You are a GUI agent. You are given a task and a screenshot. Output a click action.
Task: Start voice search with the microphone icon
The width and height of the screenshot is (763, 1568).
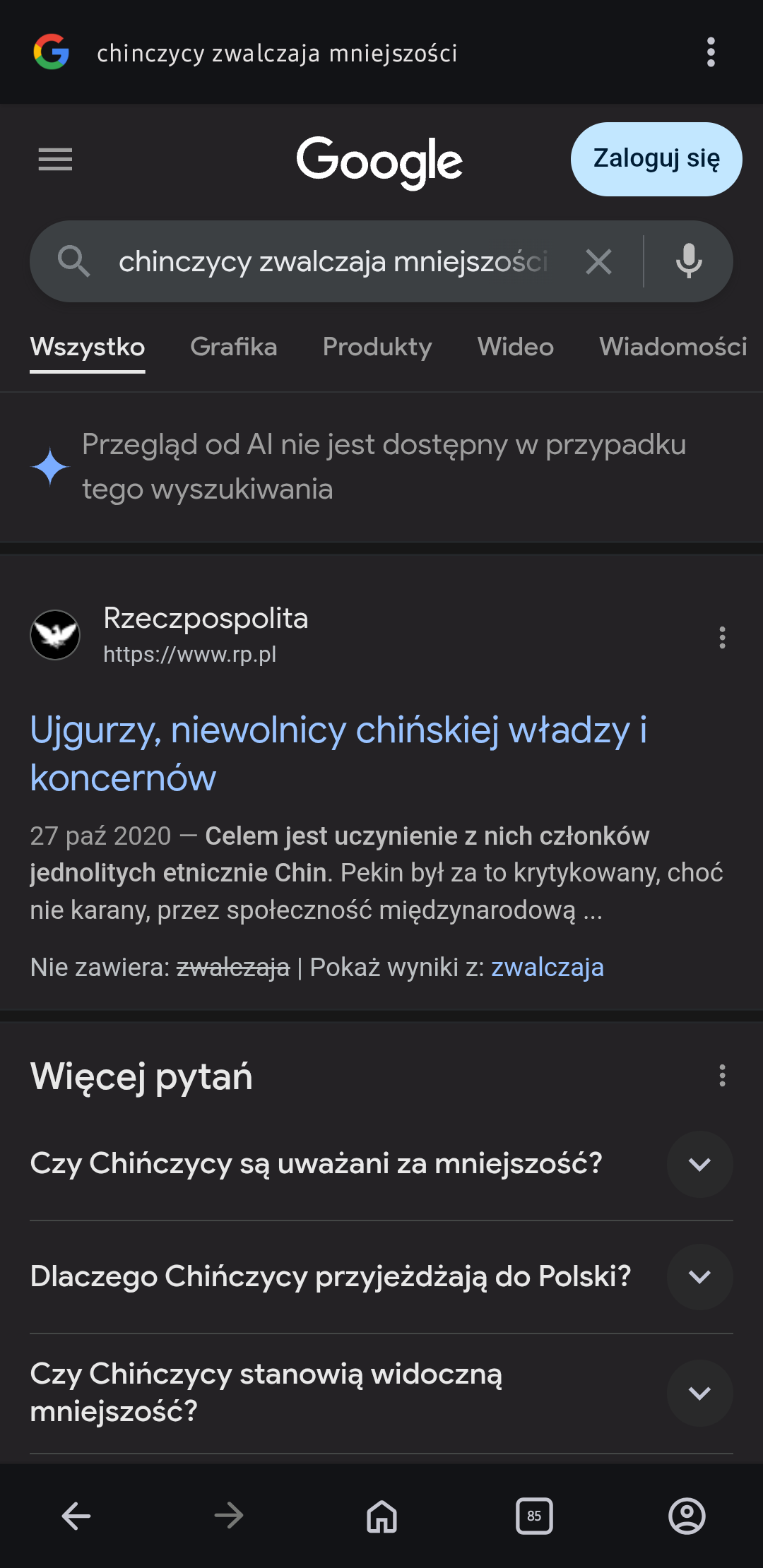[688, 261]
